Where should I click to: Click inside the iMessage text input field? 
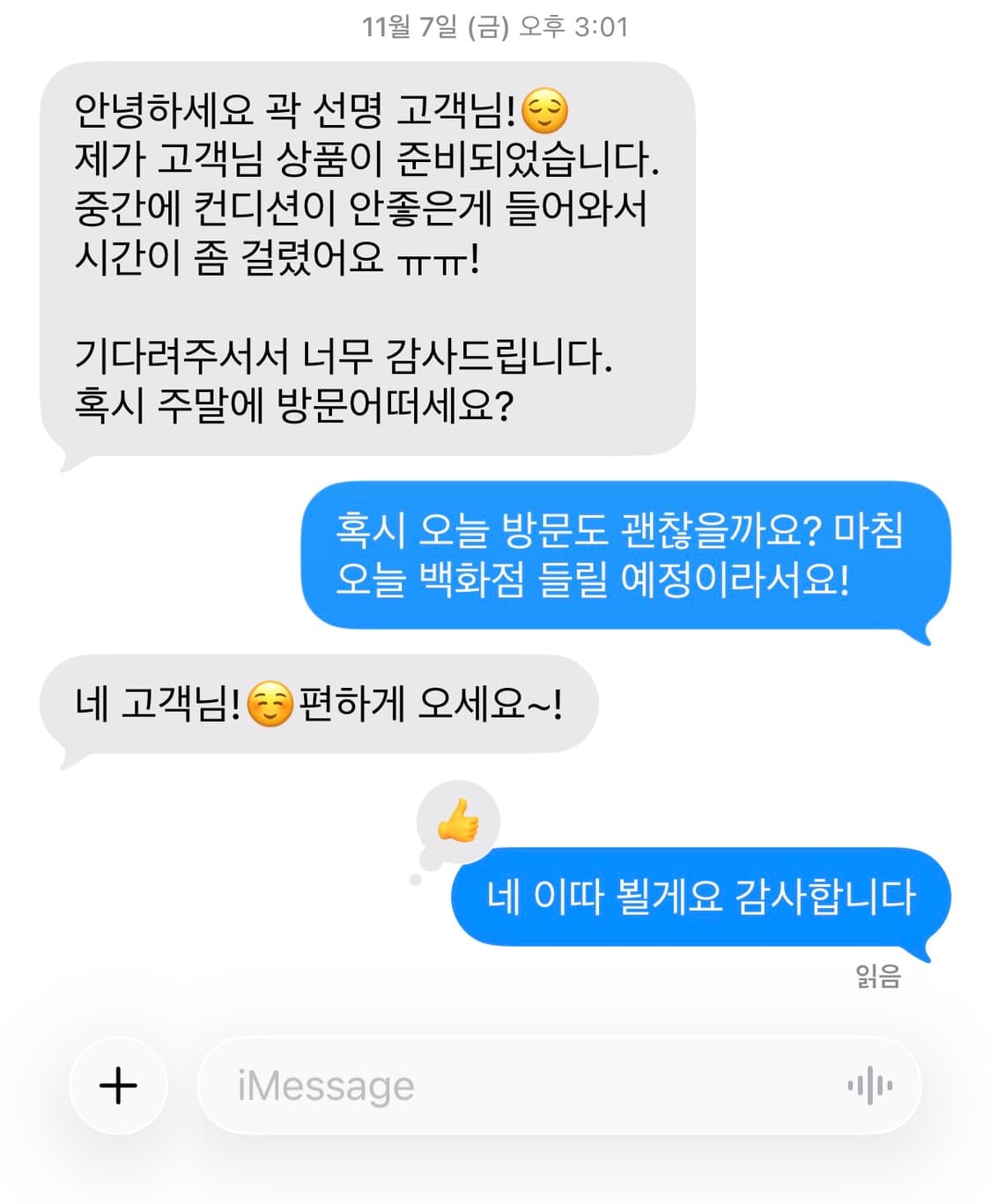coord(529,1085)
